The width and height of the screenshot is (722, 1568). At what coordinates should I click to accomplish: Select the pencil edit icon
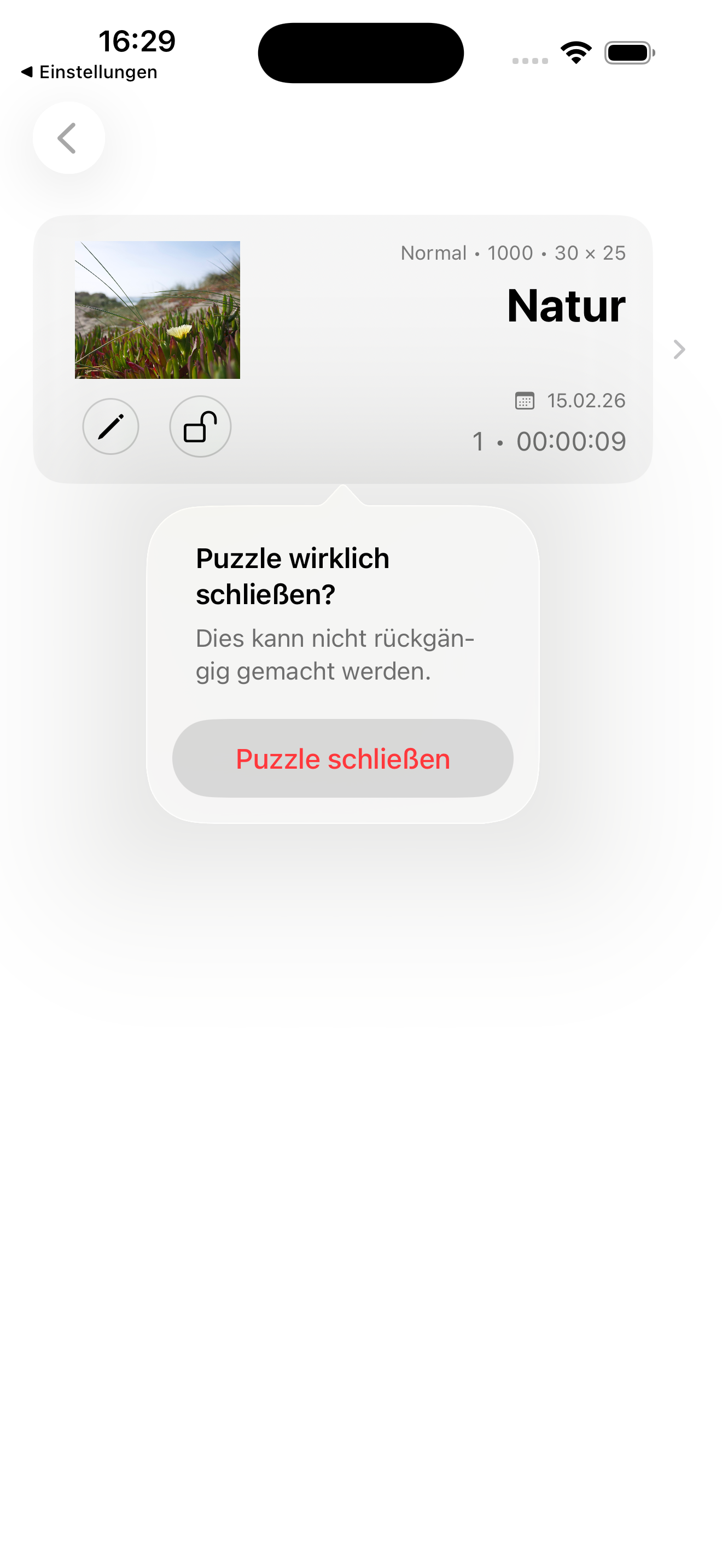tap(110, 426)
